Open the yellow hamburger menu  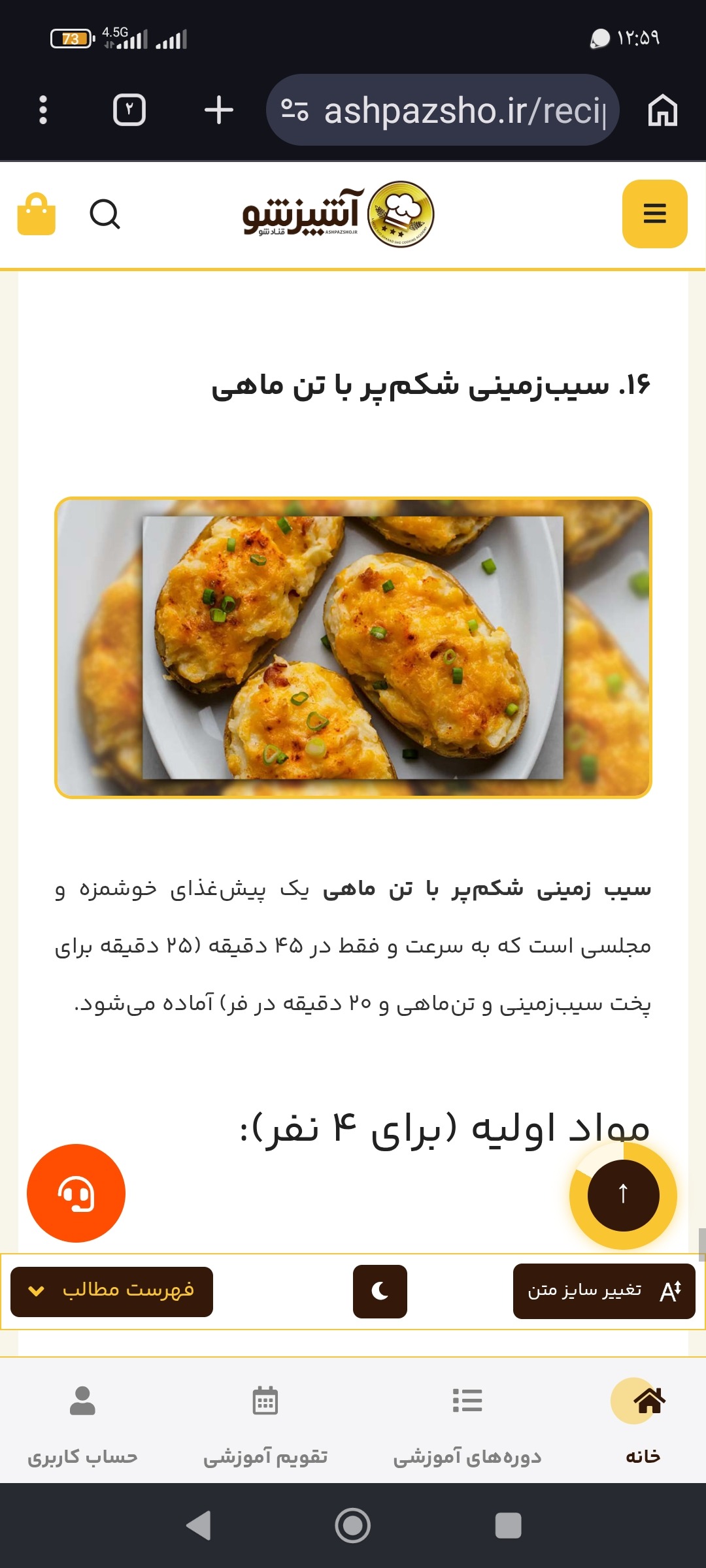(654, 214)
